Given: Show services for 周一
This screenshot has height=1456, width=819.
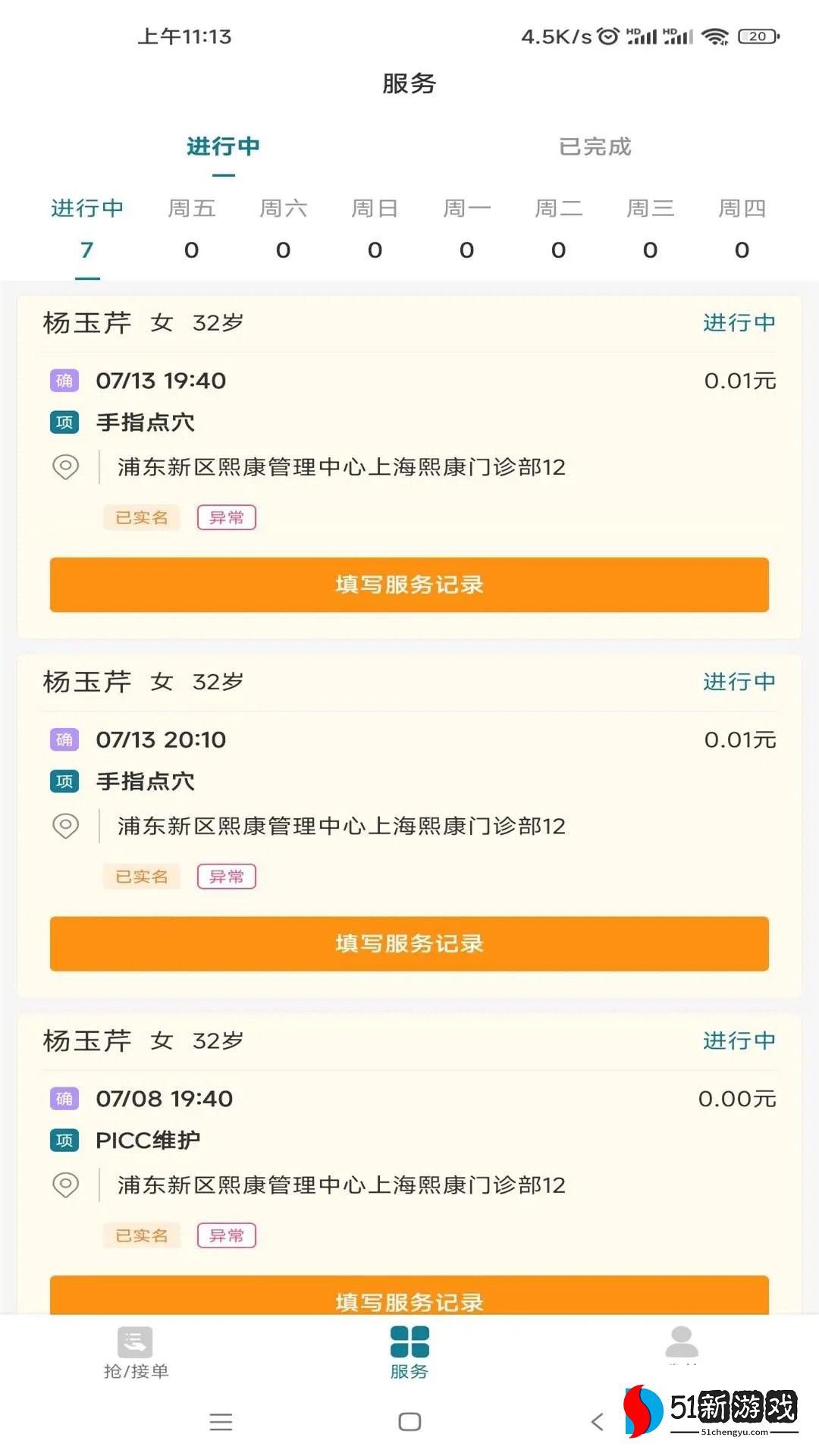Looking at the screenshot, I should [466, 227].
